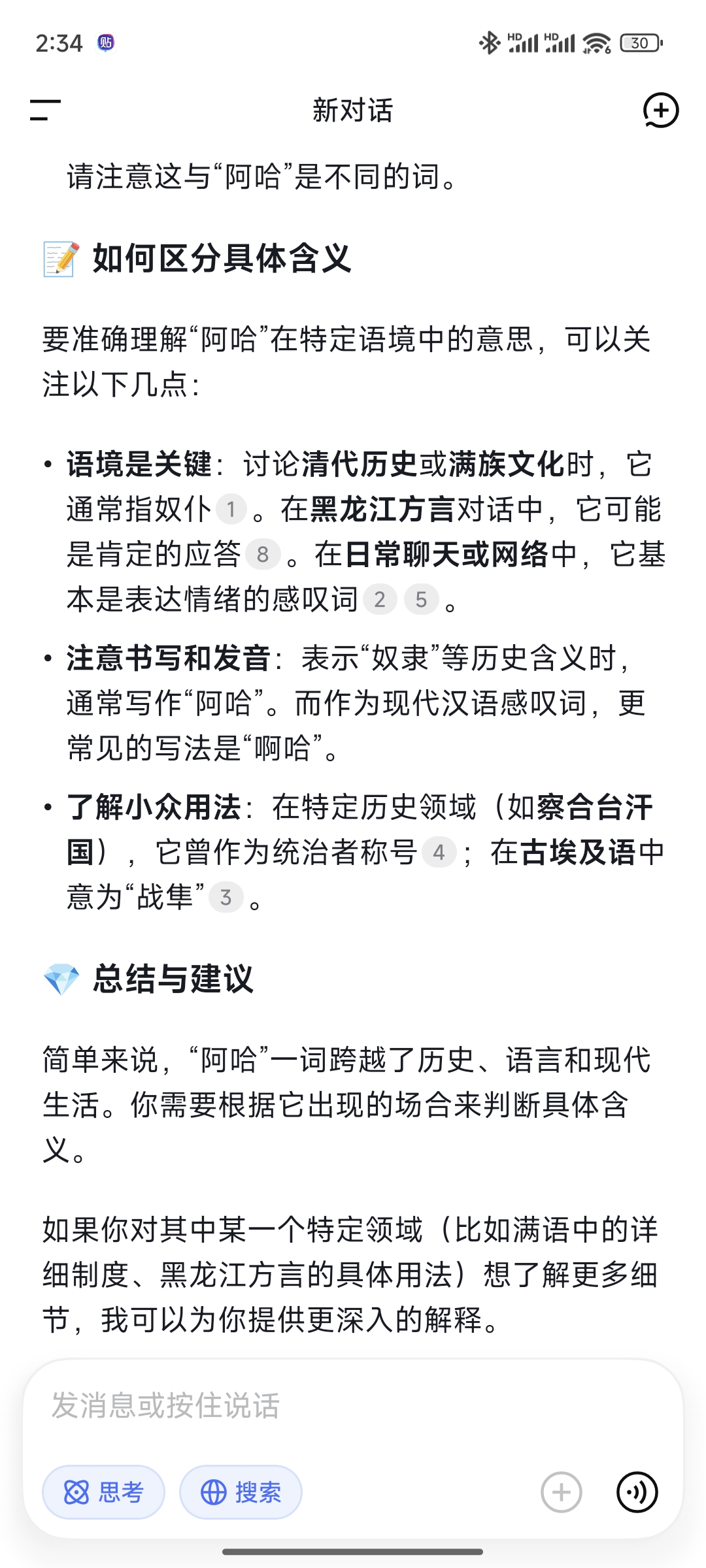Viewport: 706px width, 1568px height.
Task: Start voice input with the sound-wave button
Action: [637, 1492]
